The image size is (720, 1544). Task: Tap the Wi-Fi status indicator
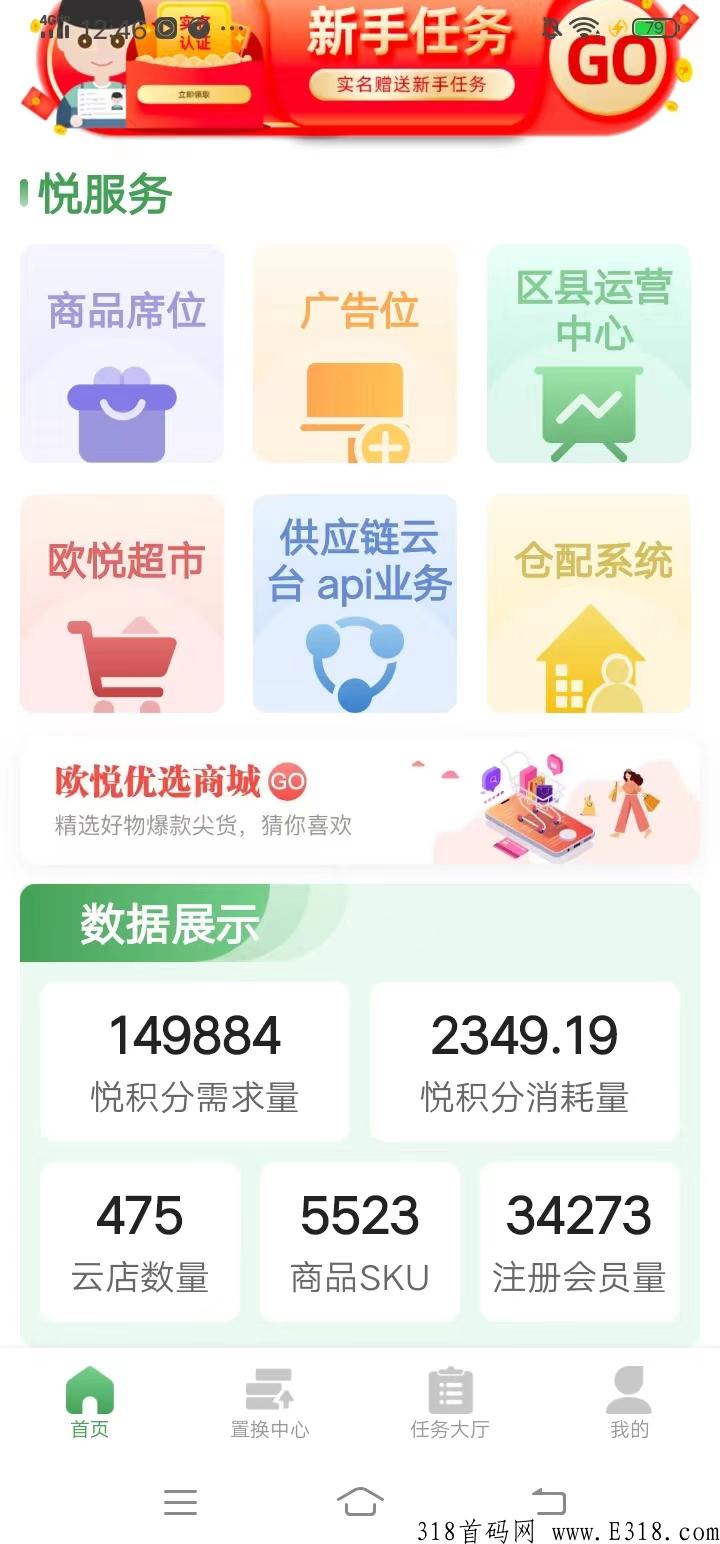[585, 27]
